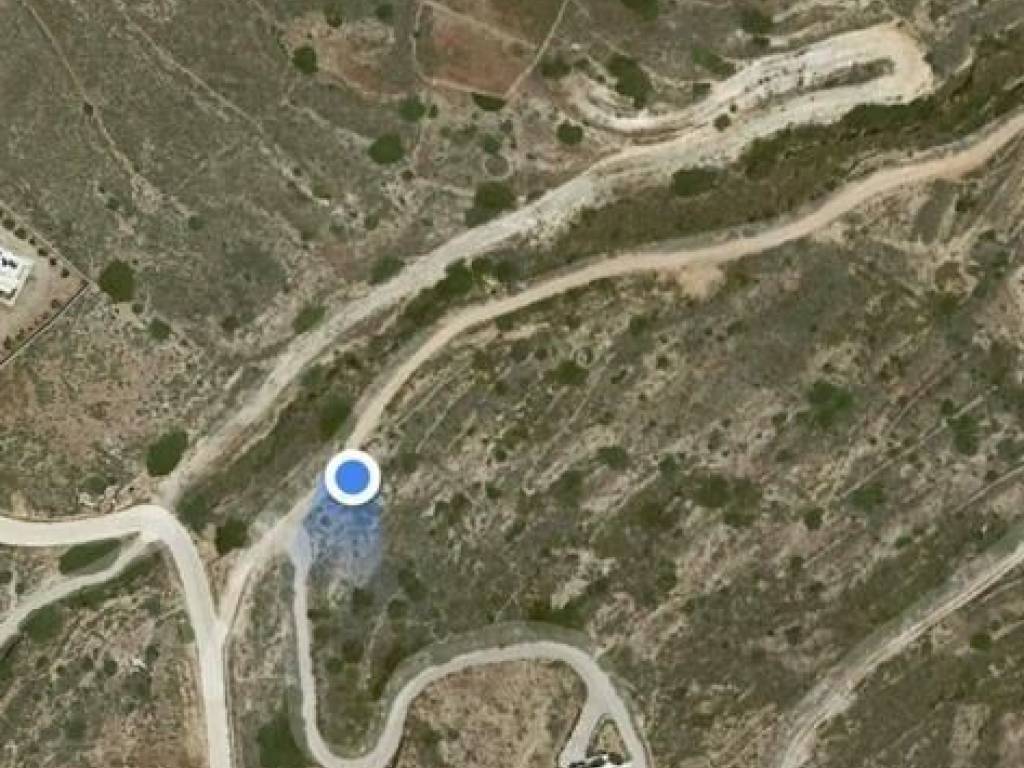Image resolution: width=1024 pixels, height=768 pixels.
Task: Tap the blue current location dot
Action: (352, 478)
